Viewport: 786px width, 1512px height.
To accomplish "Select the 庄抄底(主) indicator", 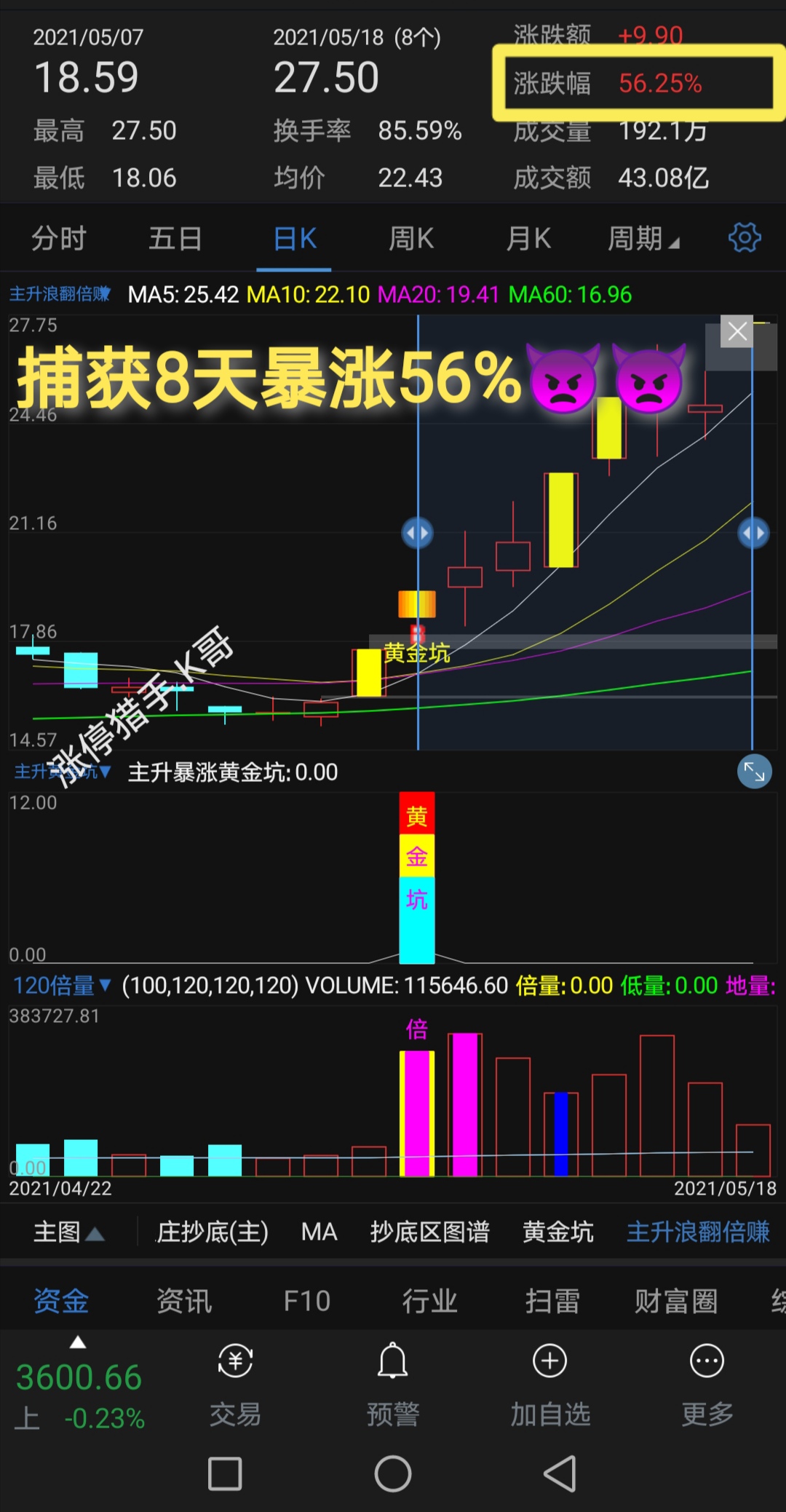I will [x=213, y=1232].
